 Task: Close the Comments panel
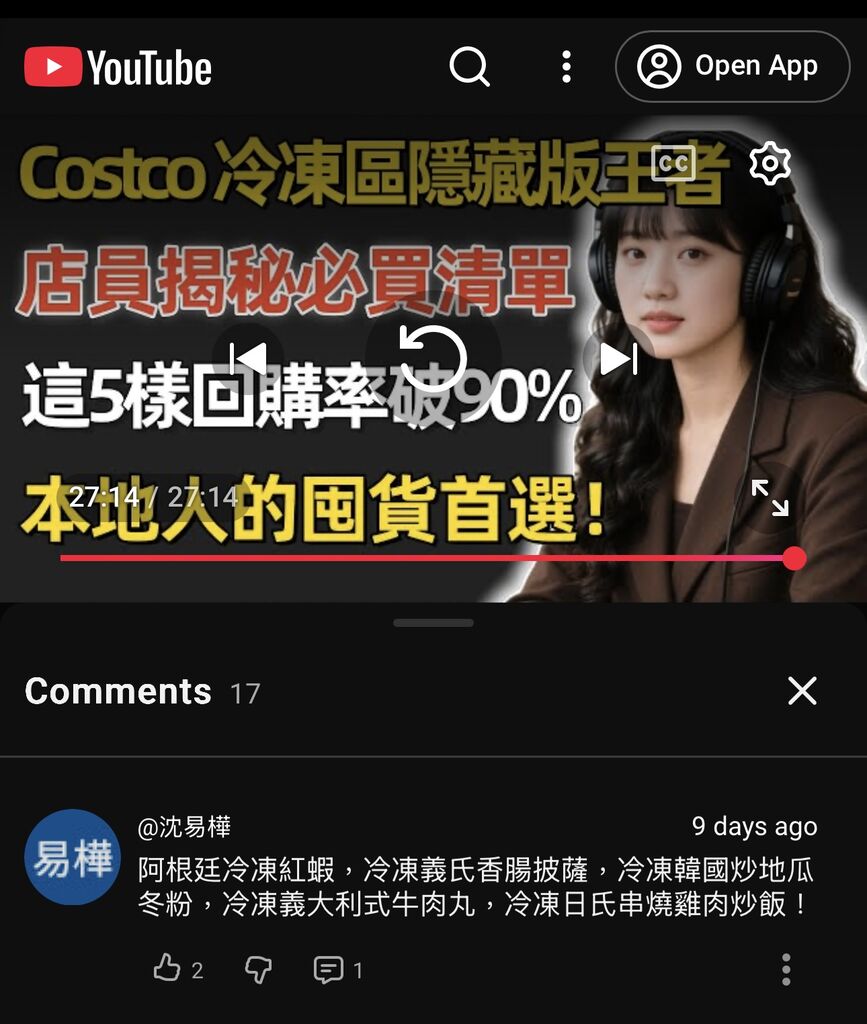(x=802, y=691)
